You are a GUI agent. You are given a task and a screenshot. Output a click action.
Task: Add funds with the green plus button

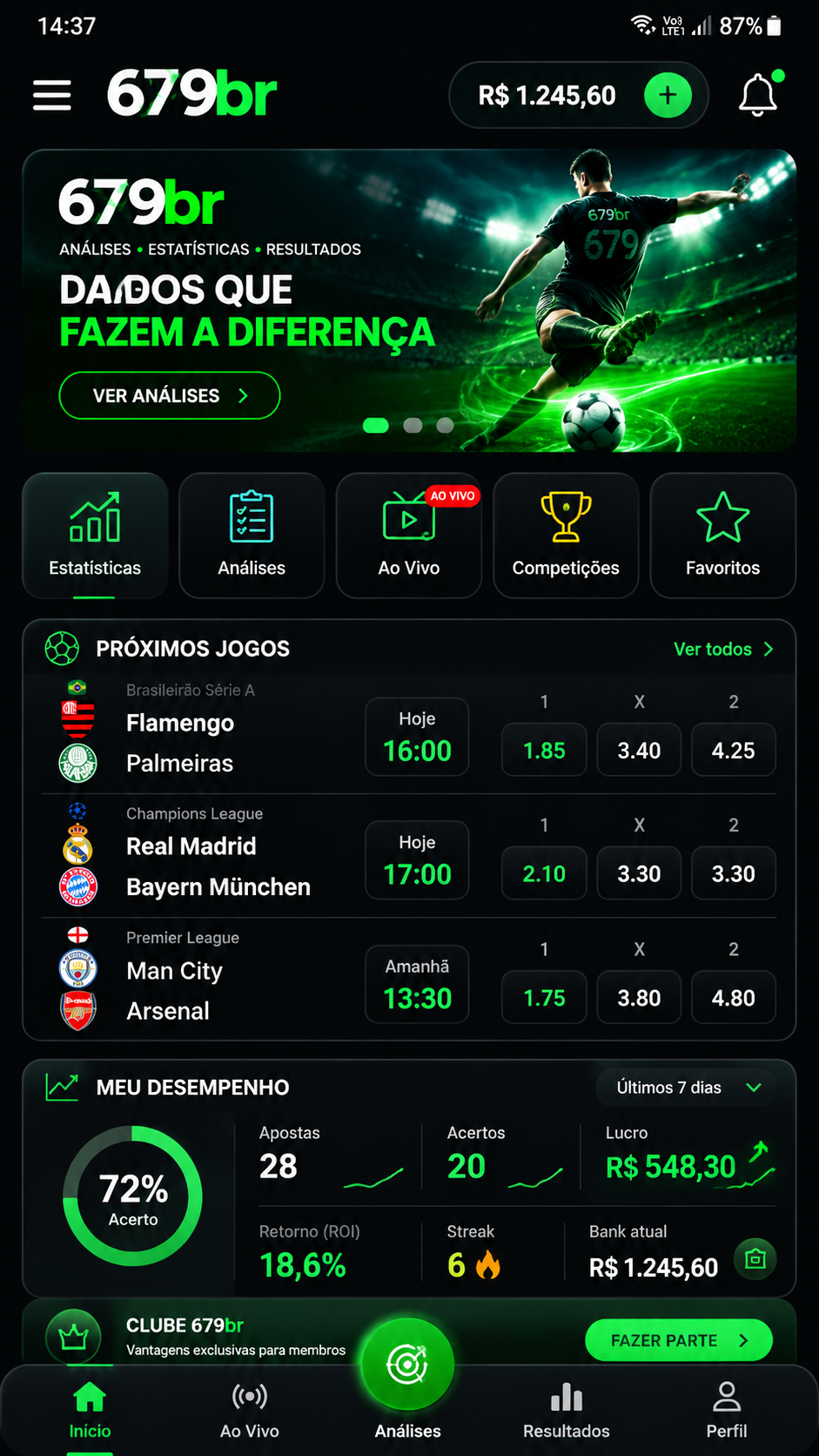668,95
